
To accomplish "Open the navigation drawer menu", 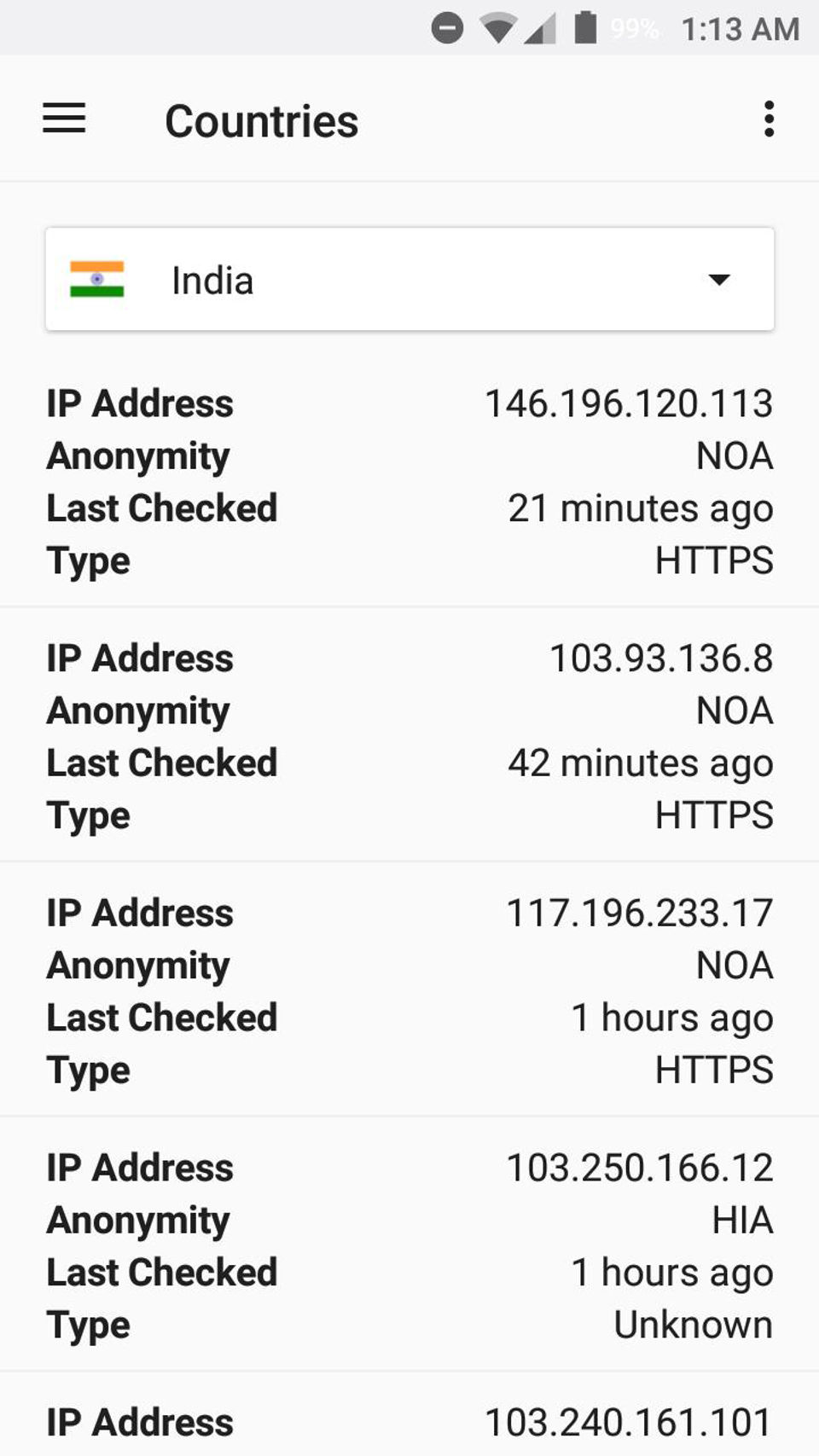I will click(64, 119).
